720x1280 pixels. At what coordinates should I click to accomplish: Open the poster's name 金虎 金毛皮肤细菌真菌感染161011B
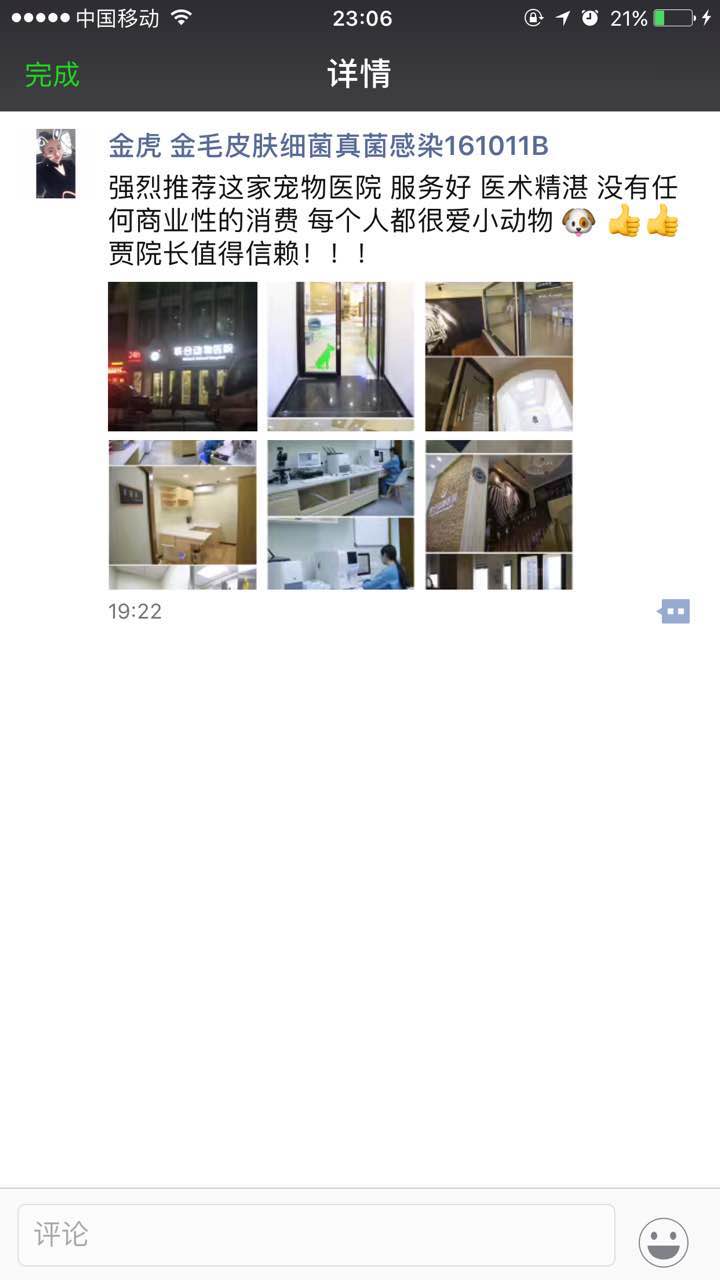pos(328,146)
